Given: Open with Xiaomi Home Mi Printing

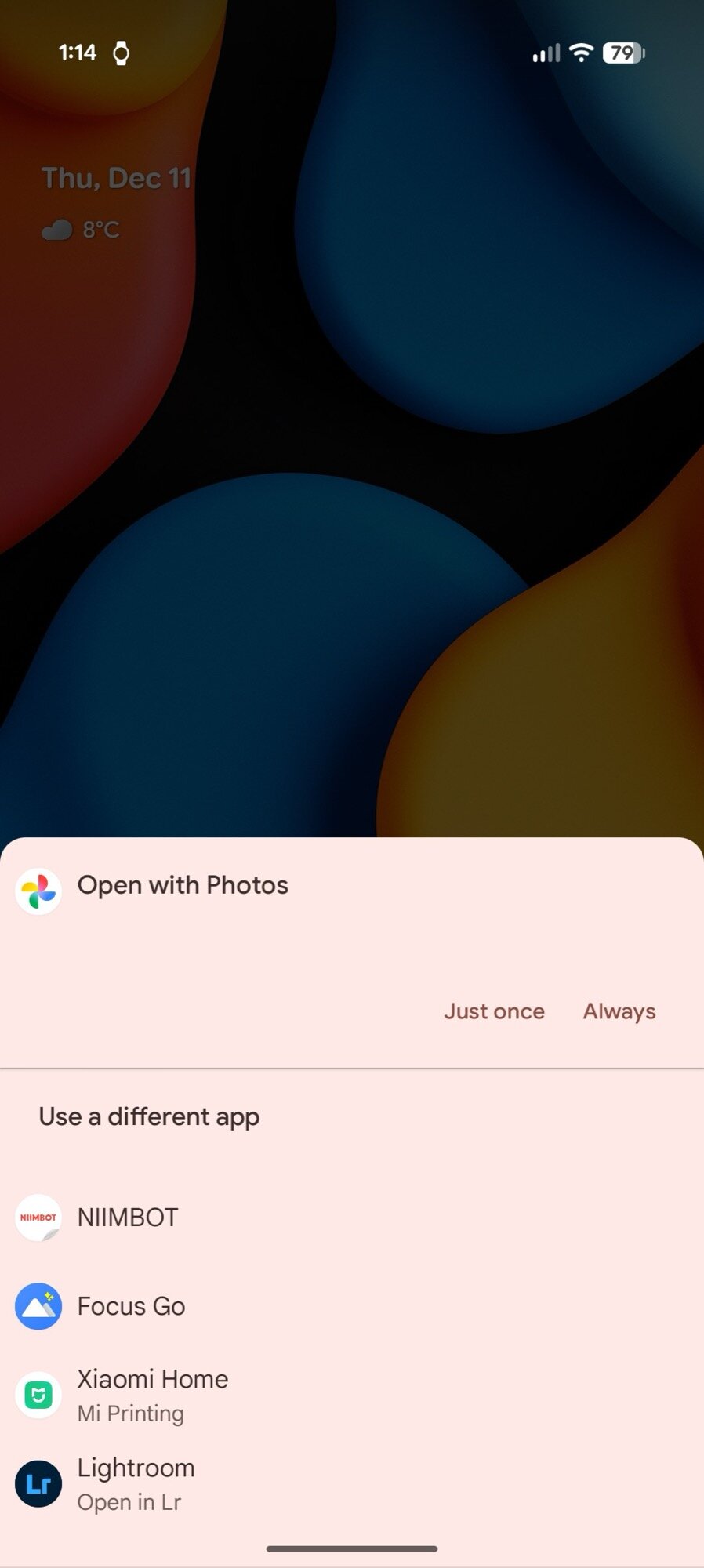Looking at the screenshot, I should (x=152, y=1395).
